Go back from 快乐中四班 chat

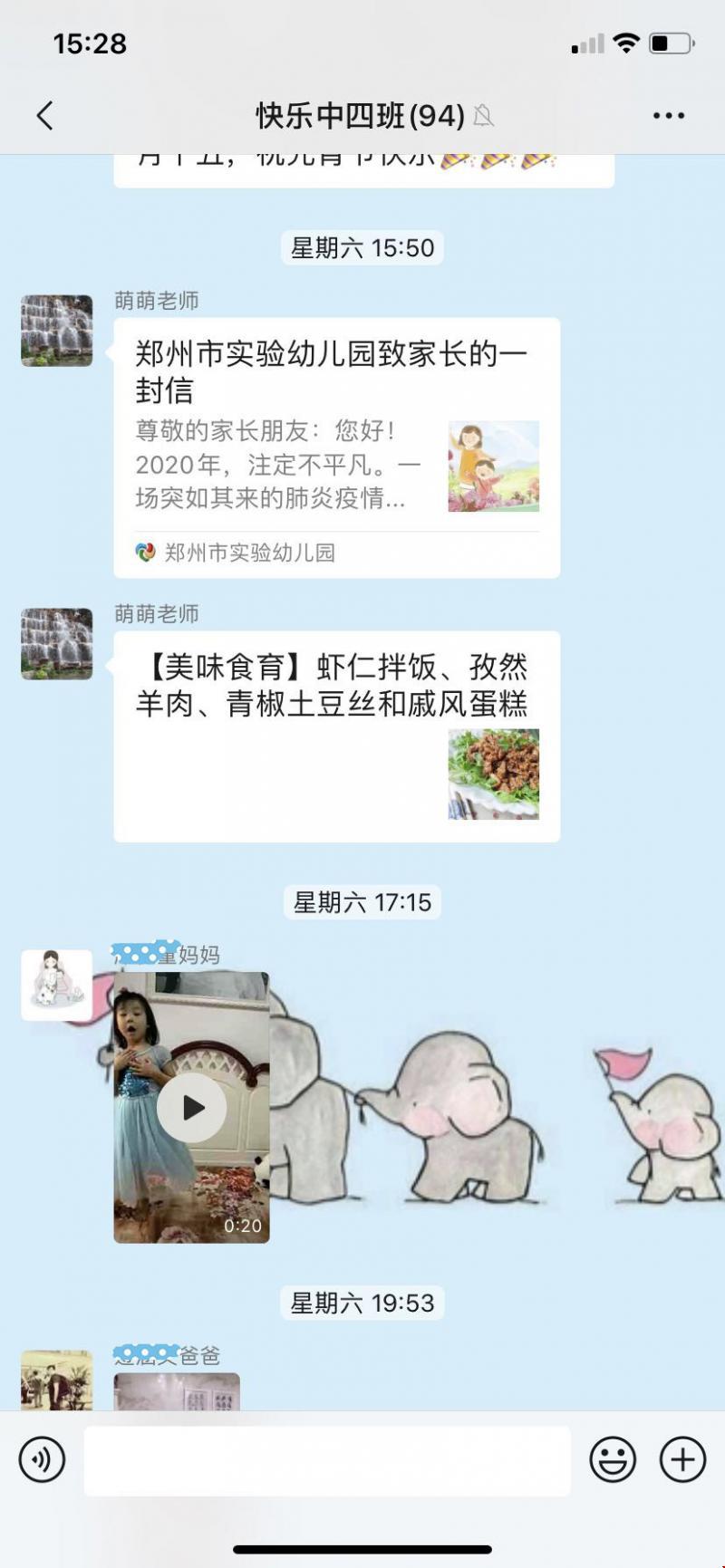[45, 116]
